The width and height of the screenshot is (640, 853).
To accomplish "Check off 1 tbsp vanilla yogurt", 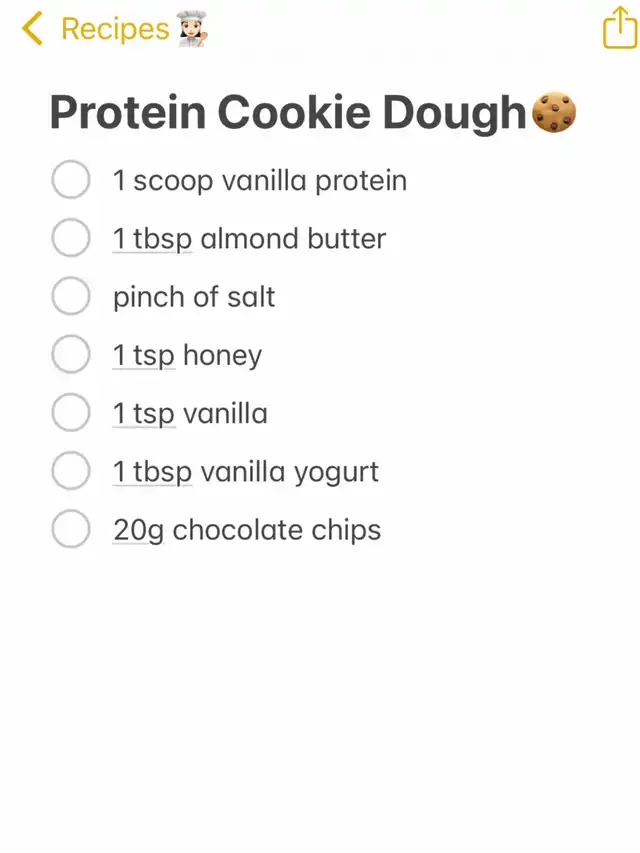I will click(71, 471).
